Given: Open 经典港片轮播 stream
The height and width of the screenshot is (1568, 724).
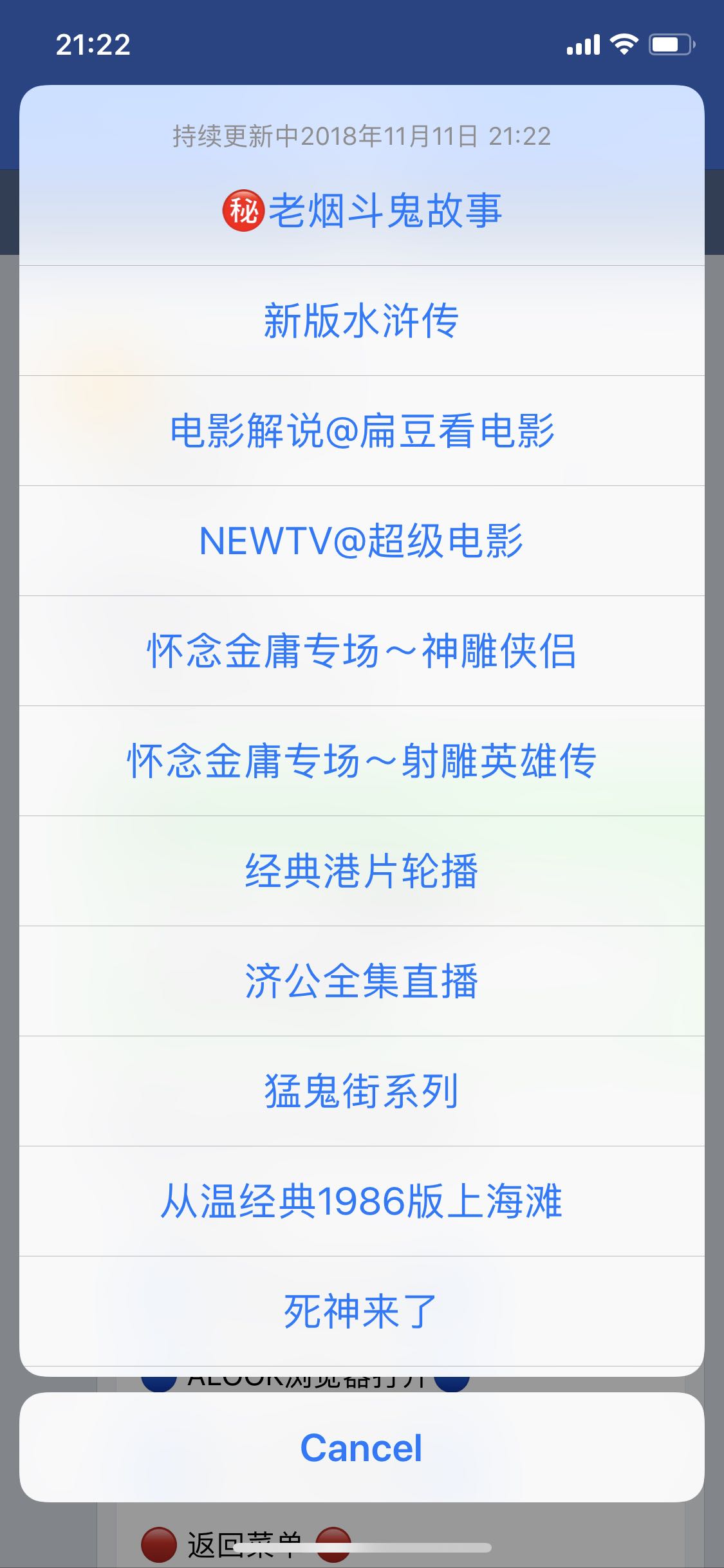Looking at the screenshot, I should pos(362,871).
